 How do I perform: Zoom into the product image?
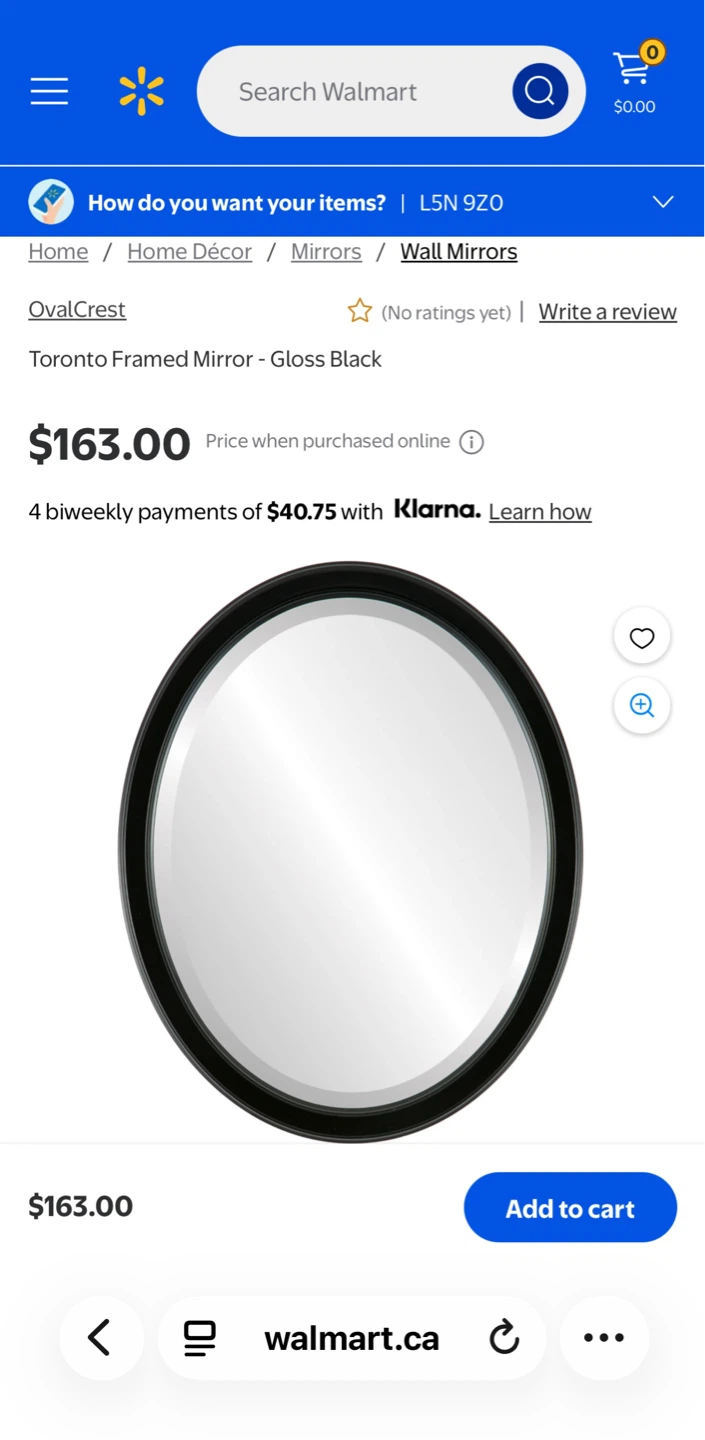tap(642, 706)
